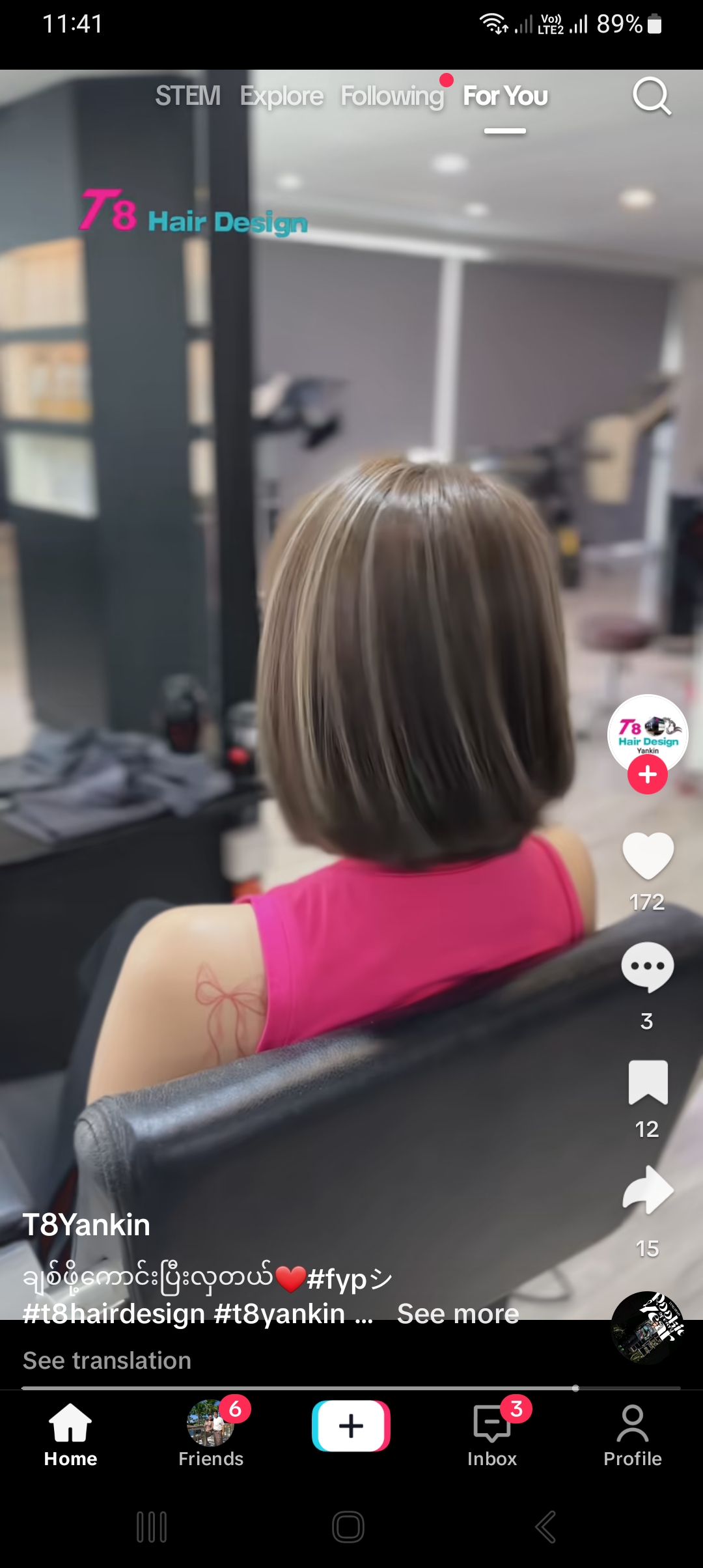Image resolution: width=703 pixels, height=1568 pixels.
Task: Create a new post with the plus button
Action: click(x=351, y=1426)
